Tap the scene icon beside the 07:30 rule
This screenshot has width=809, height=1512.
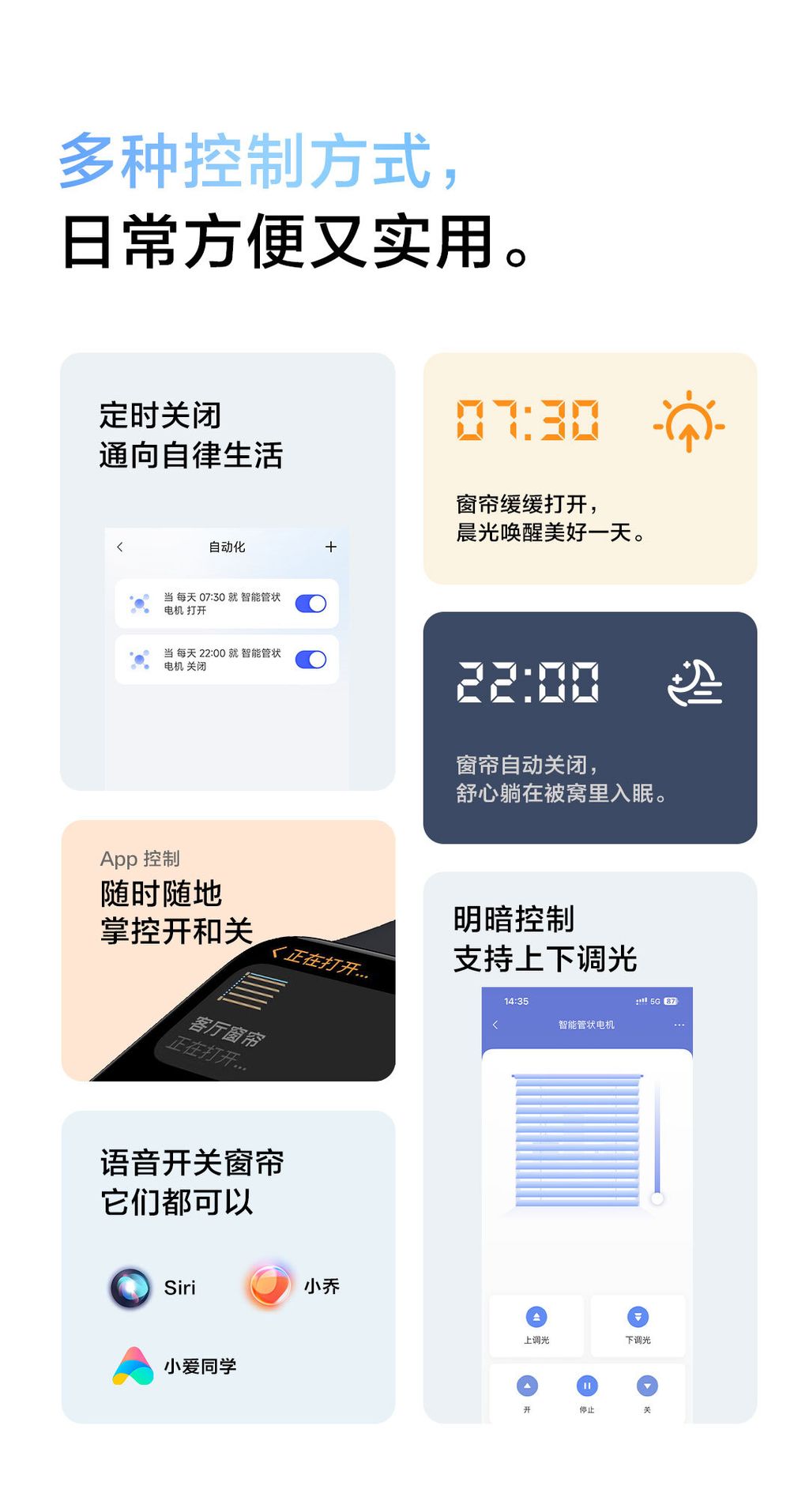[x=139, y=602]
